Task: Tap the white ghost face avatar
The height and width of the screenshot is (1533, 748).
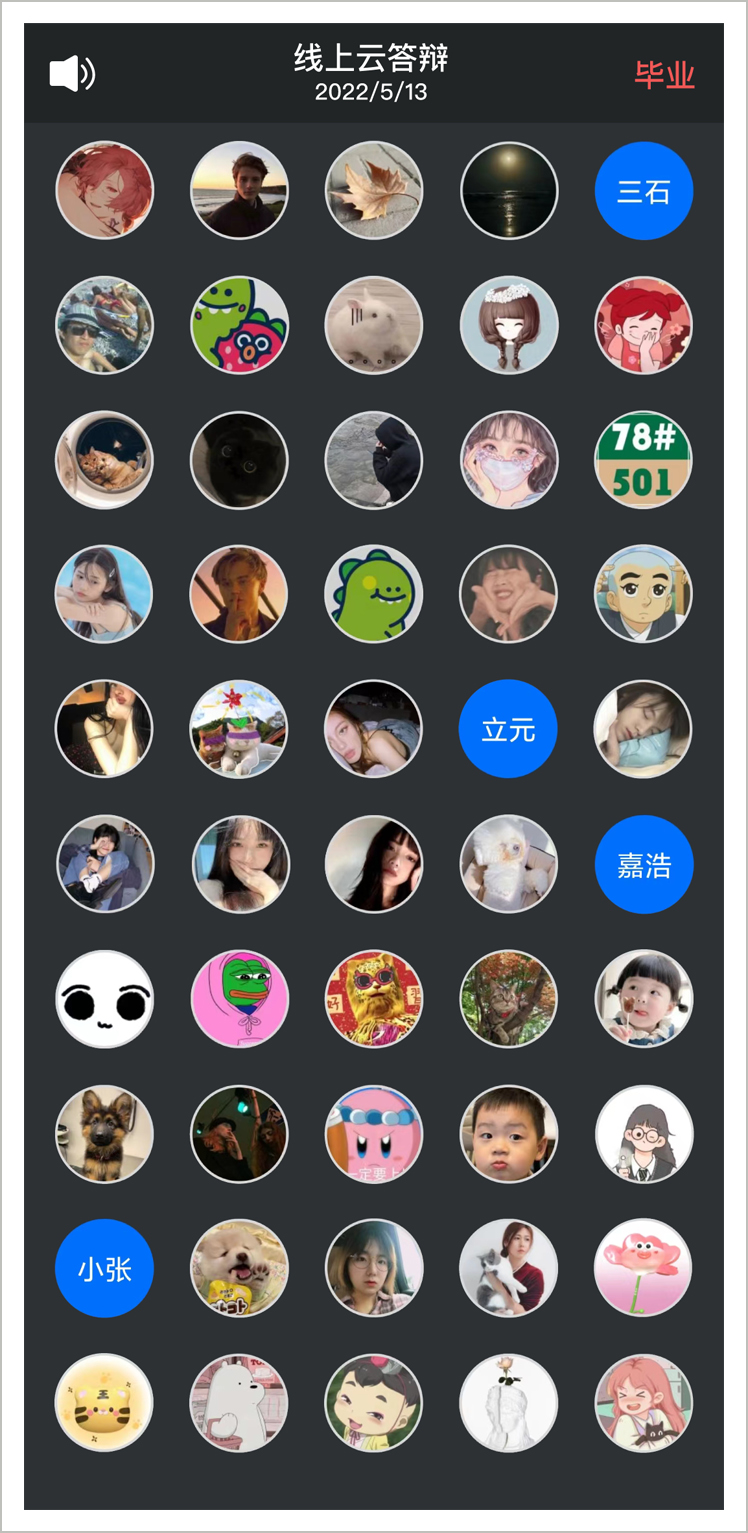Action: pyautogui.click(x=104, y=999)
